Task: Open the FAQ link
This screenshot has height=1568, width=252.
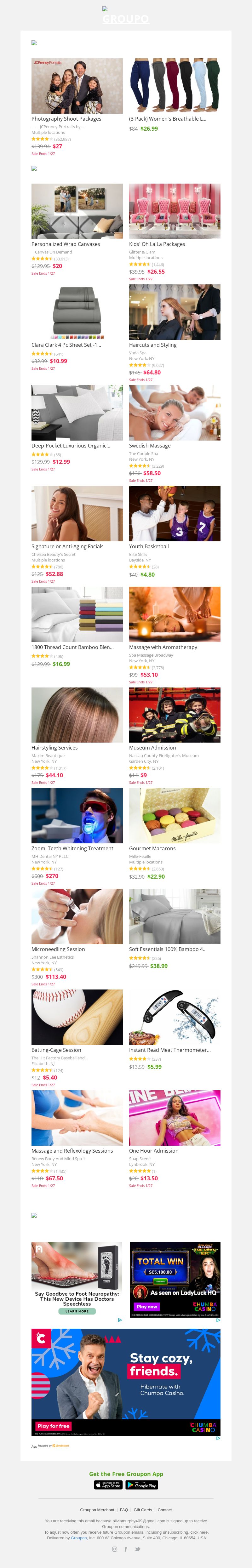Action: click(x=123, y=1510)
